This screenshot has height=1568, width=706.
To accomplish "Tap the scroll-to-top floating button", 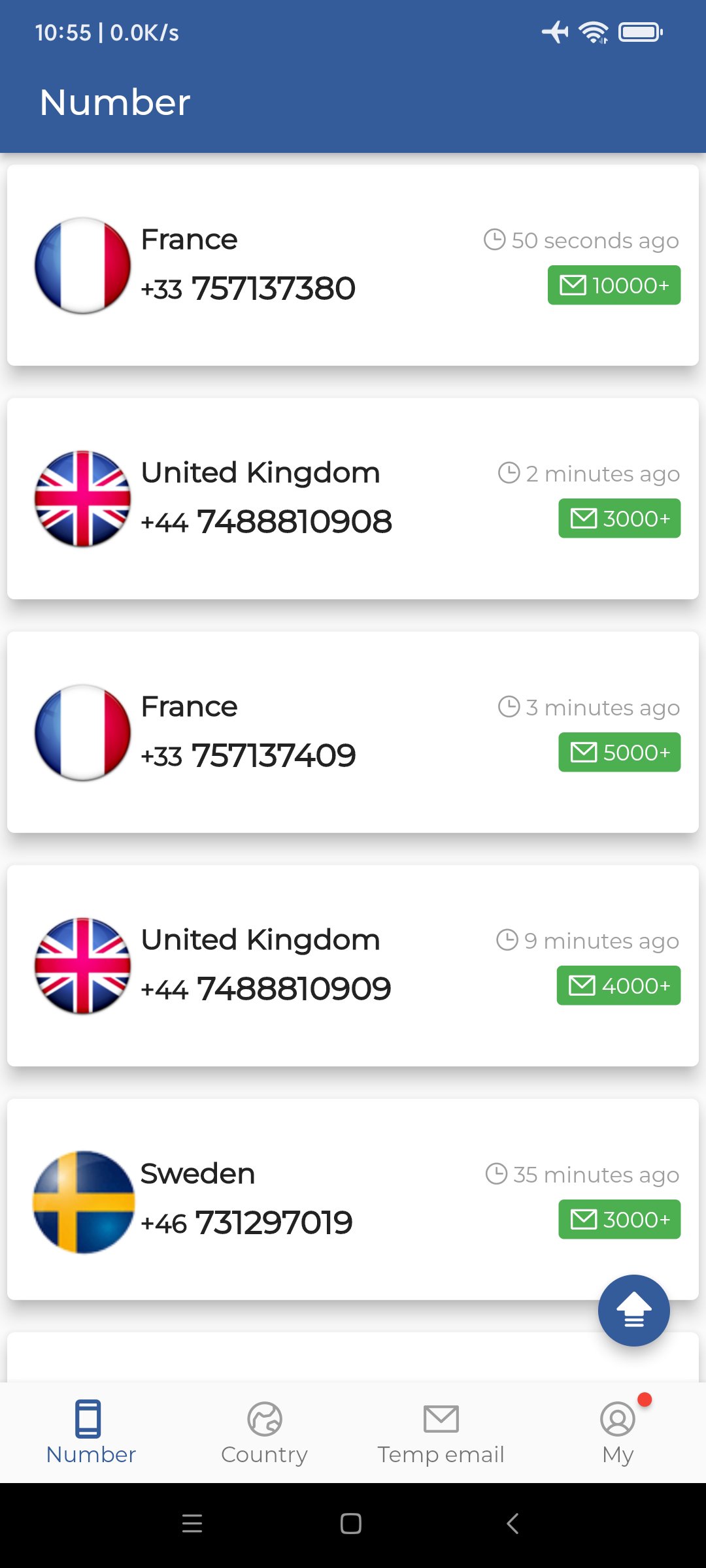I will [634, 1311].
